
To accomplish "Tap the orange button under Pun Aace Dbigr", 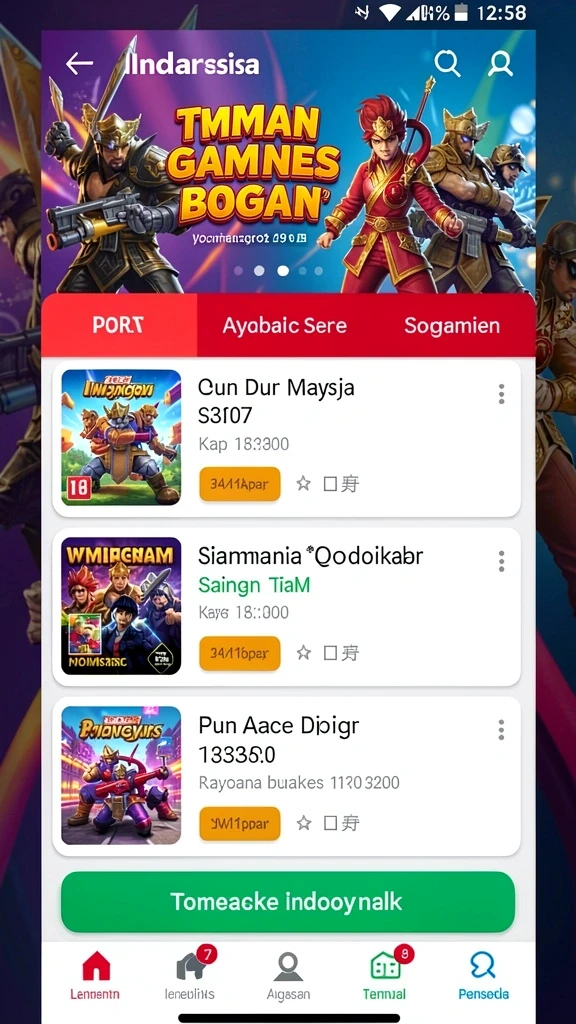I will coord(240,824).
